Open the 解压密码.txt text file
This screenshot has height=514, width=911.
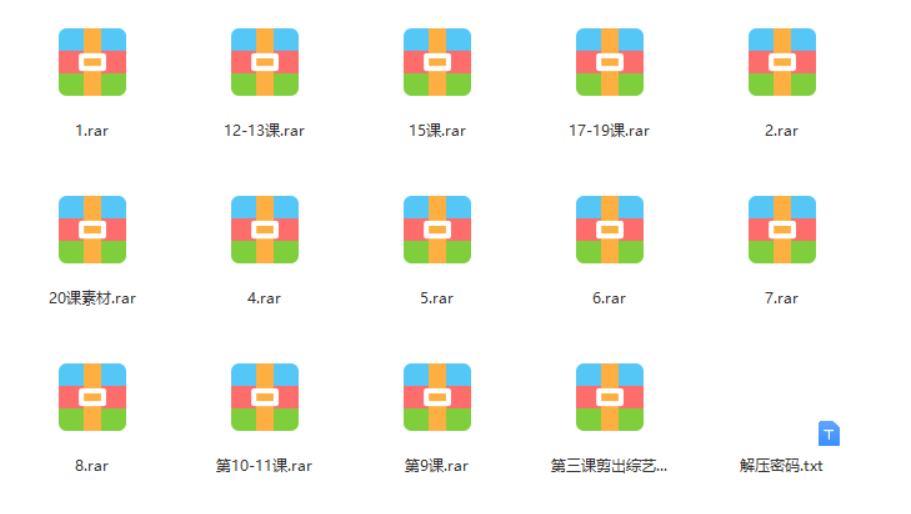829,434
